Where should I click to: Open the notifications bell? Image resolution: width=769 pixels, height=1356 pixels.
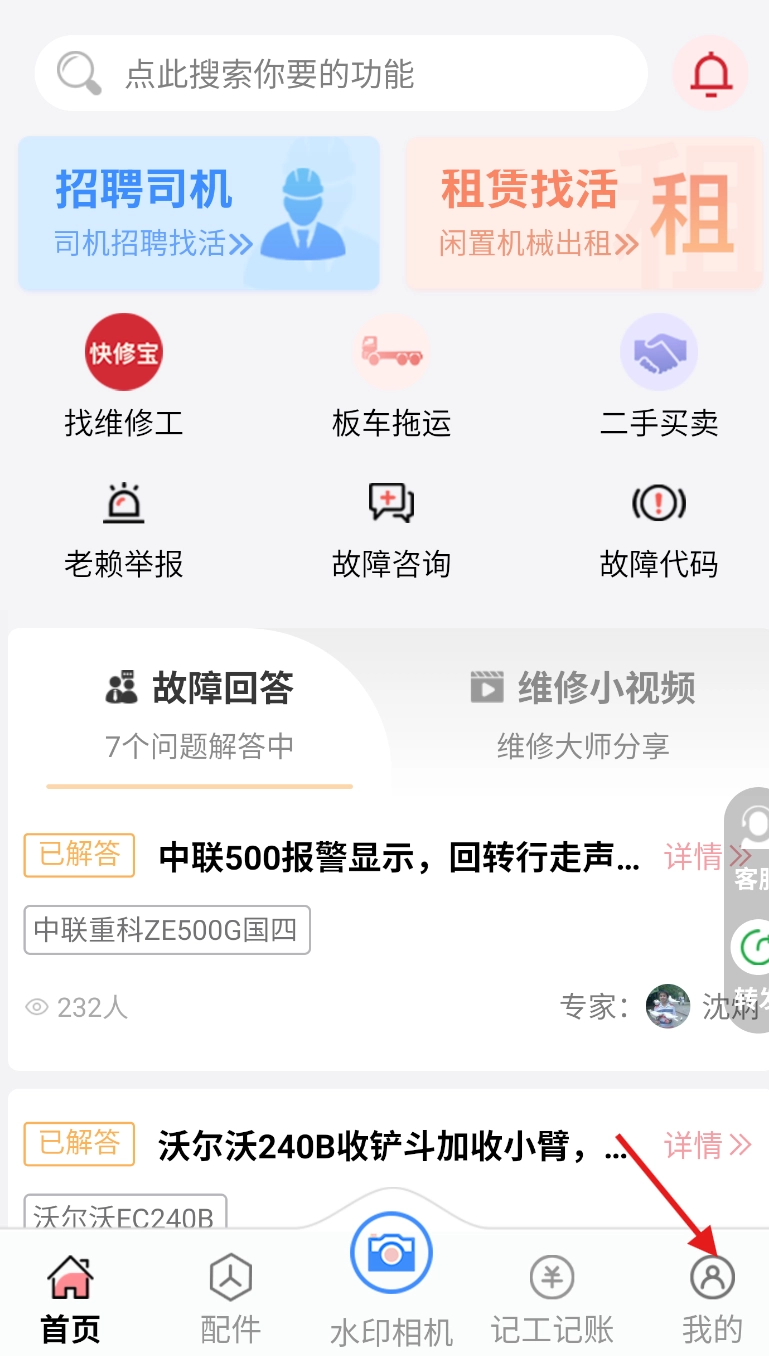(711, 74)
